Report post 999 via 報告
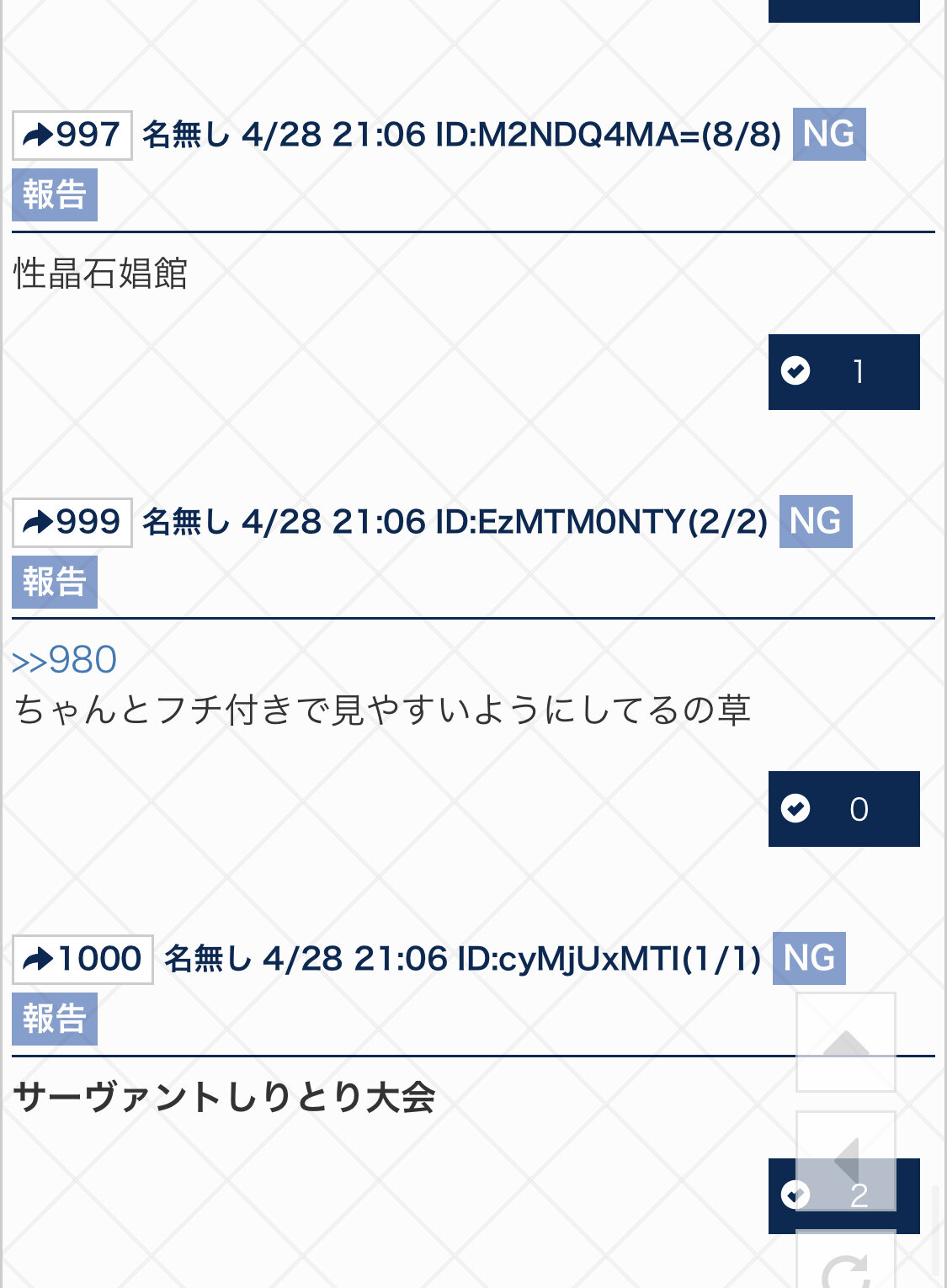947x1288 pixels. pos(55,583)
